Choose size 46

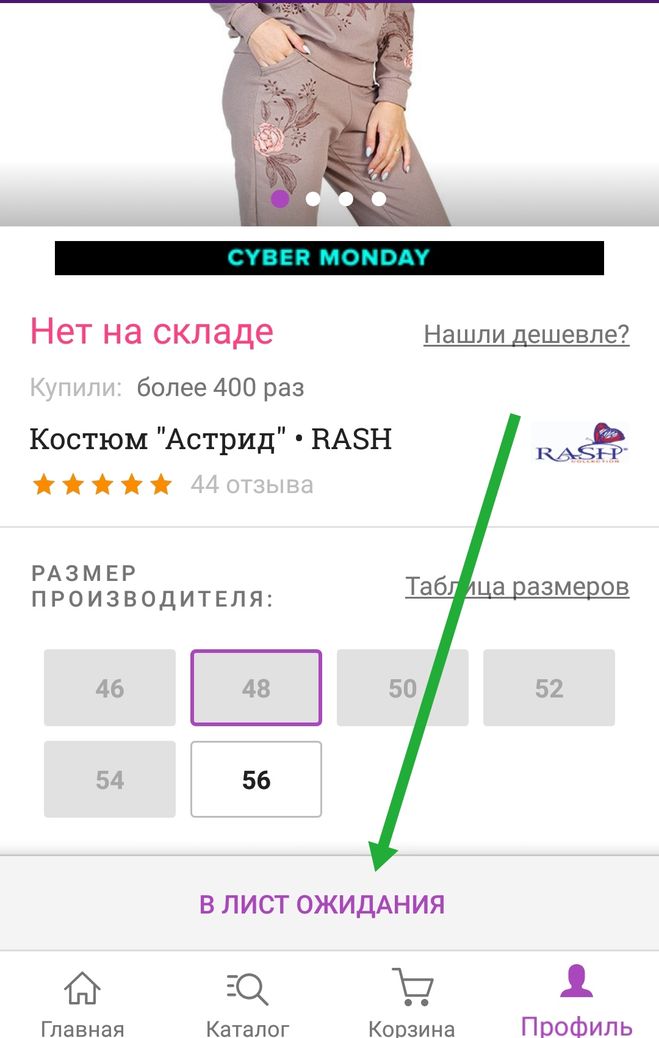(110, 688)
